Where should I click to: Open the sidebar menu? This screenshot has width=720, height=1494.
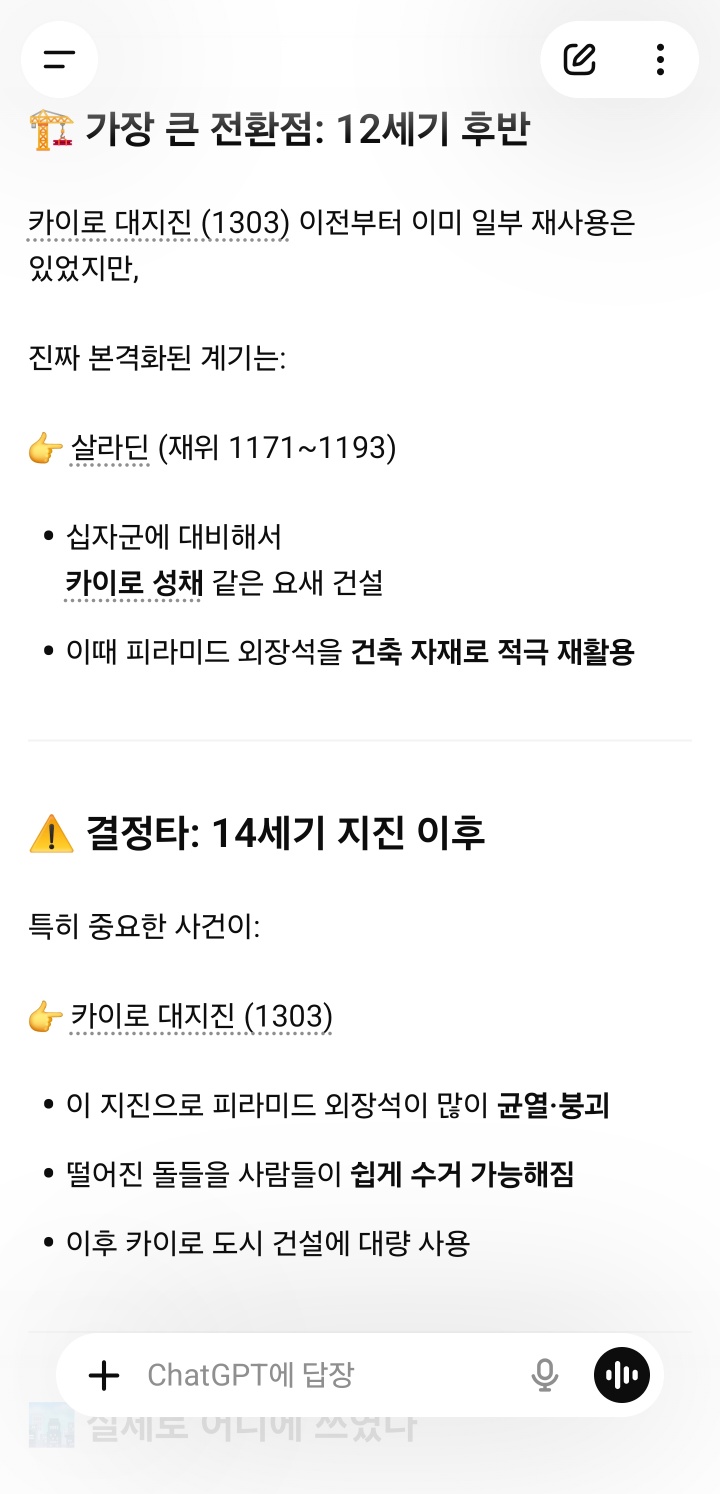tap(59, 59)
